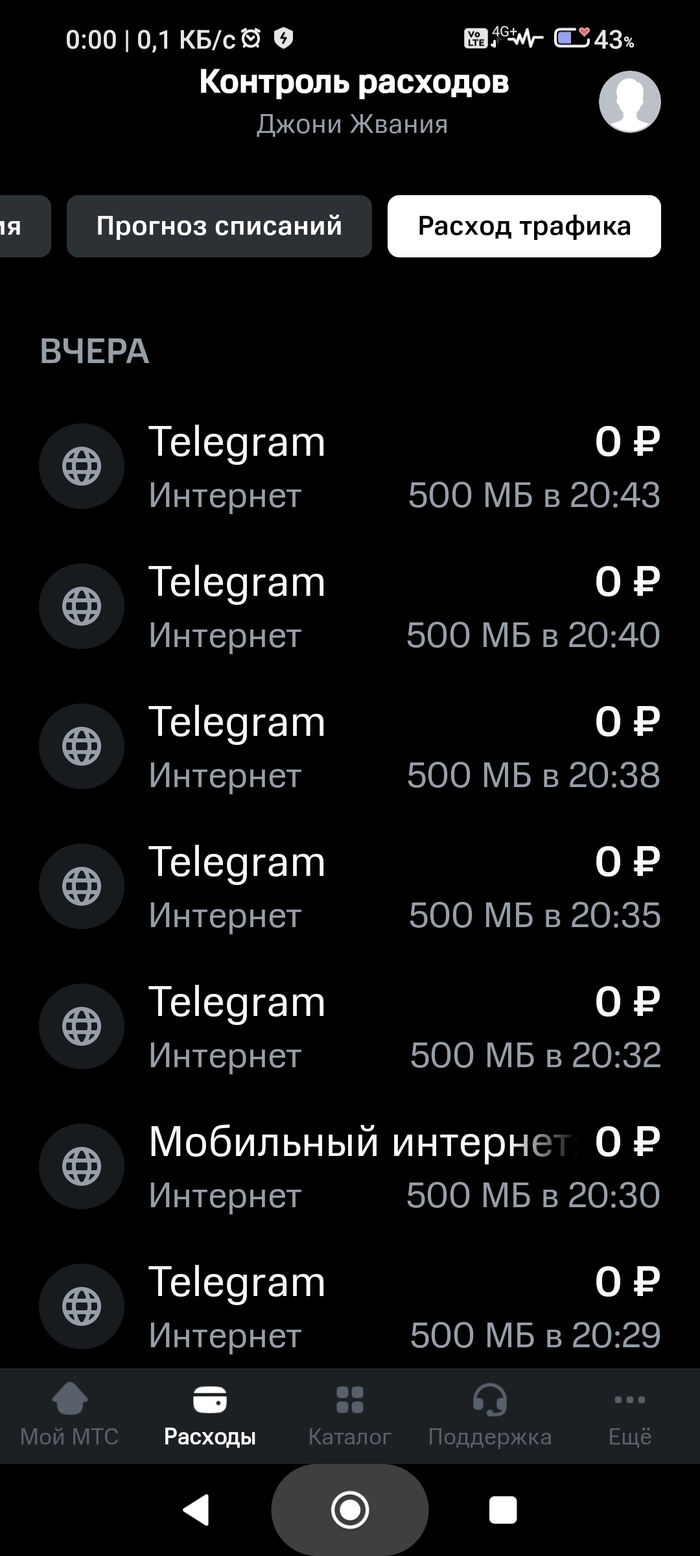This screenshot has width=700, height=1556.
Task: Open the Ещё menu tab
Action: tap(630, 1416)
